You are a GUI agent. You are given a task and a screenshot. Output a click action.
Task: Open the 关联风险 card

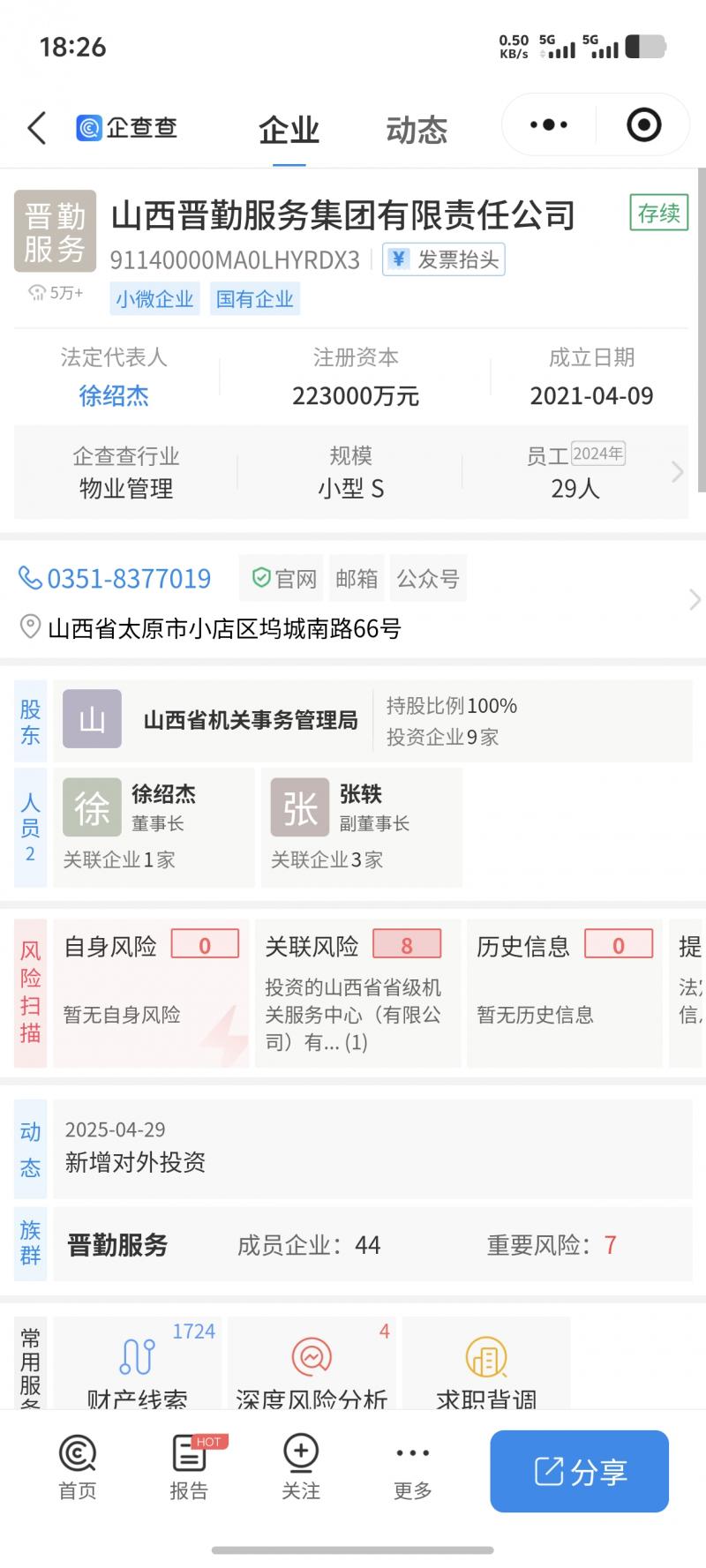coord(357,993)
